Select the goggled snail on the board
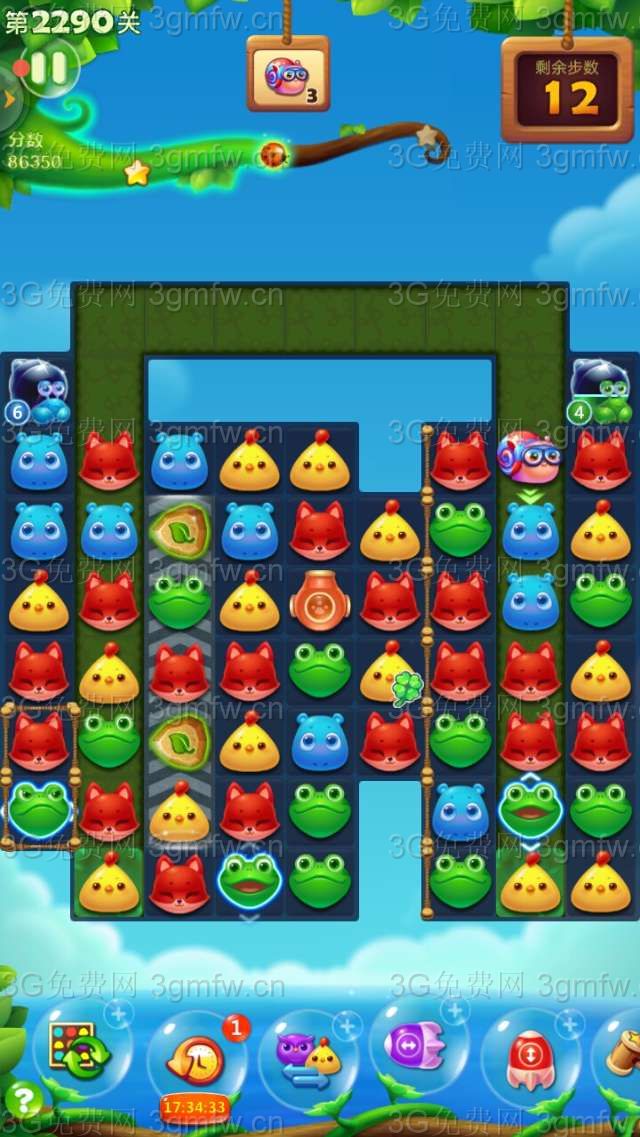 point(529,456)
